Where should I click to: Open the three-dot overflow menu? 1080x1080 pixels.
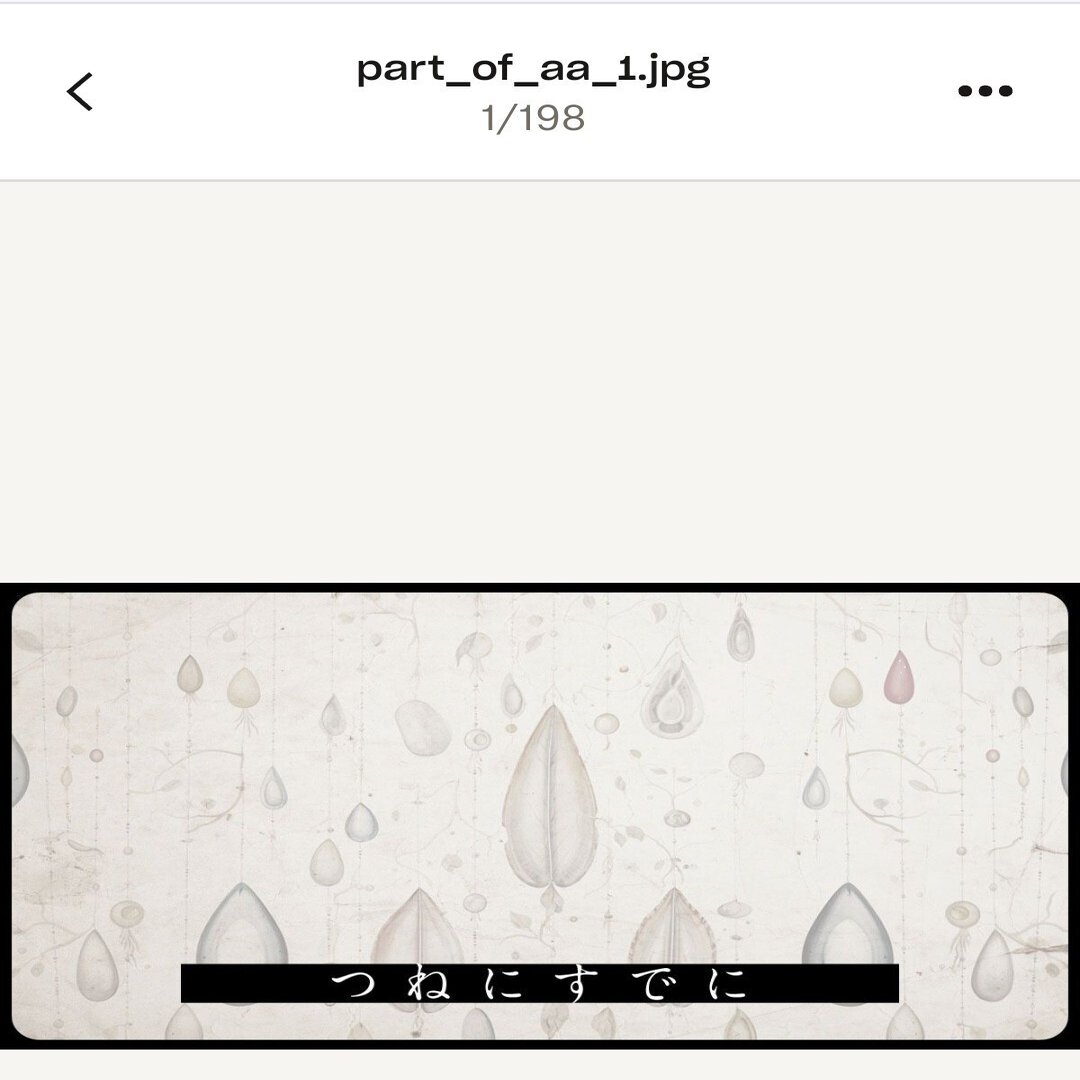click(x=985, y=91)
